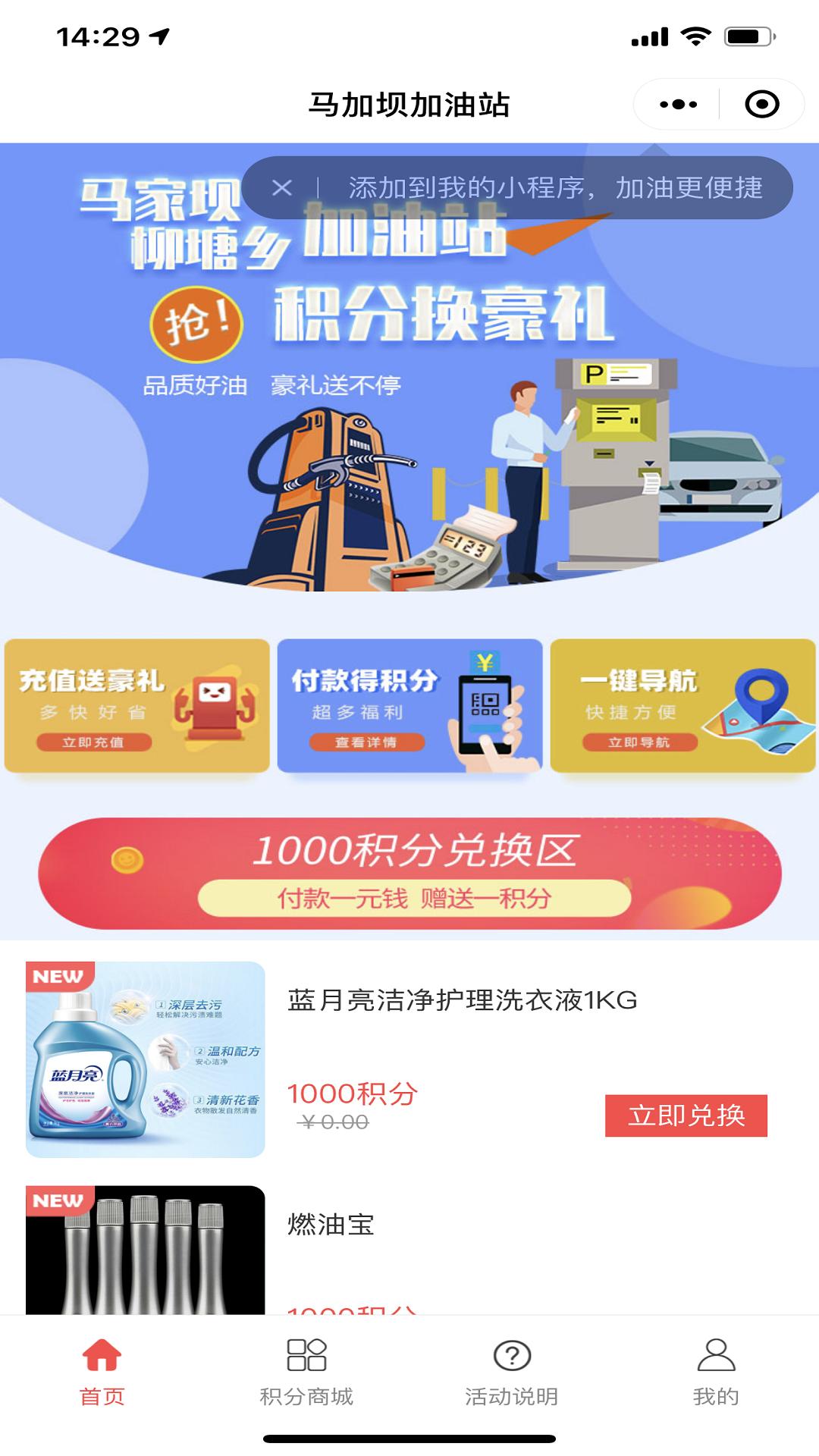This screenshot has width=819, height=1456.
Task: Close the mini program with the circle icon
Action: (761, 105)
